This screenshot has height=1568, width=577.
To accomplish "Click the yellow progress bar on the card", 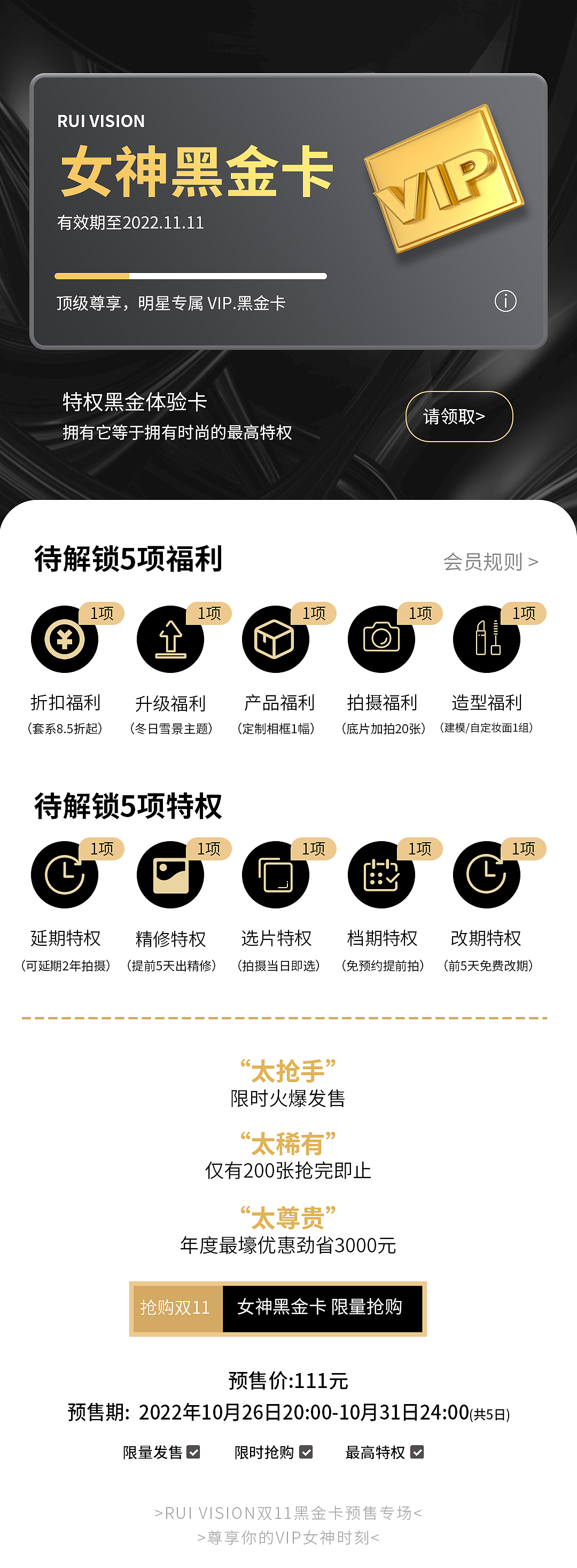I will pos(91,276).
